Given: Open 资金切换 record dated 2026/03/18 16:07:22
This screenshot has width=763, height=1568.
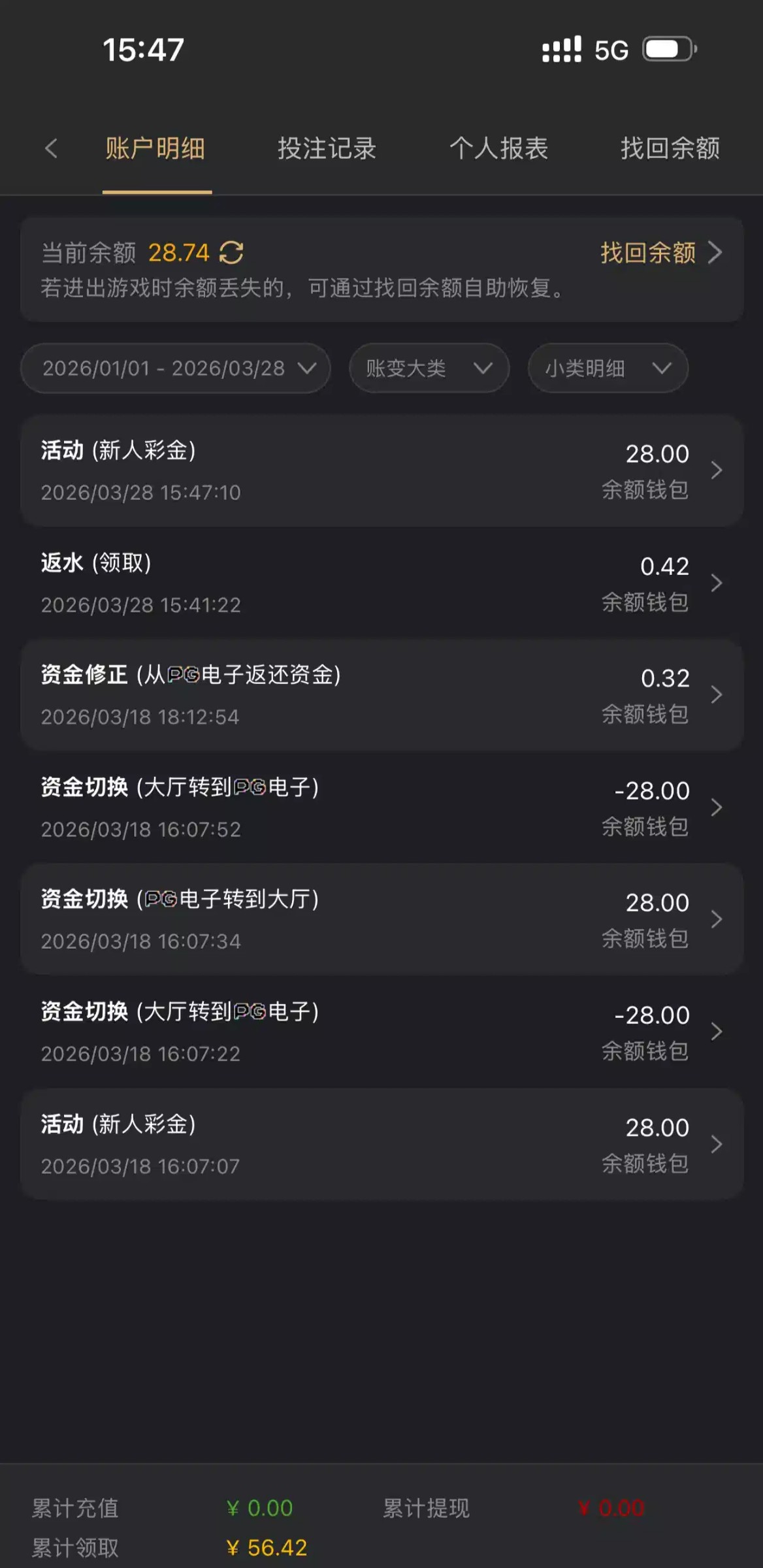Looking at the screenshot, I should [381, 1032].
